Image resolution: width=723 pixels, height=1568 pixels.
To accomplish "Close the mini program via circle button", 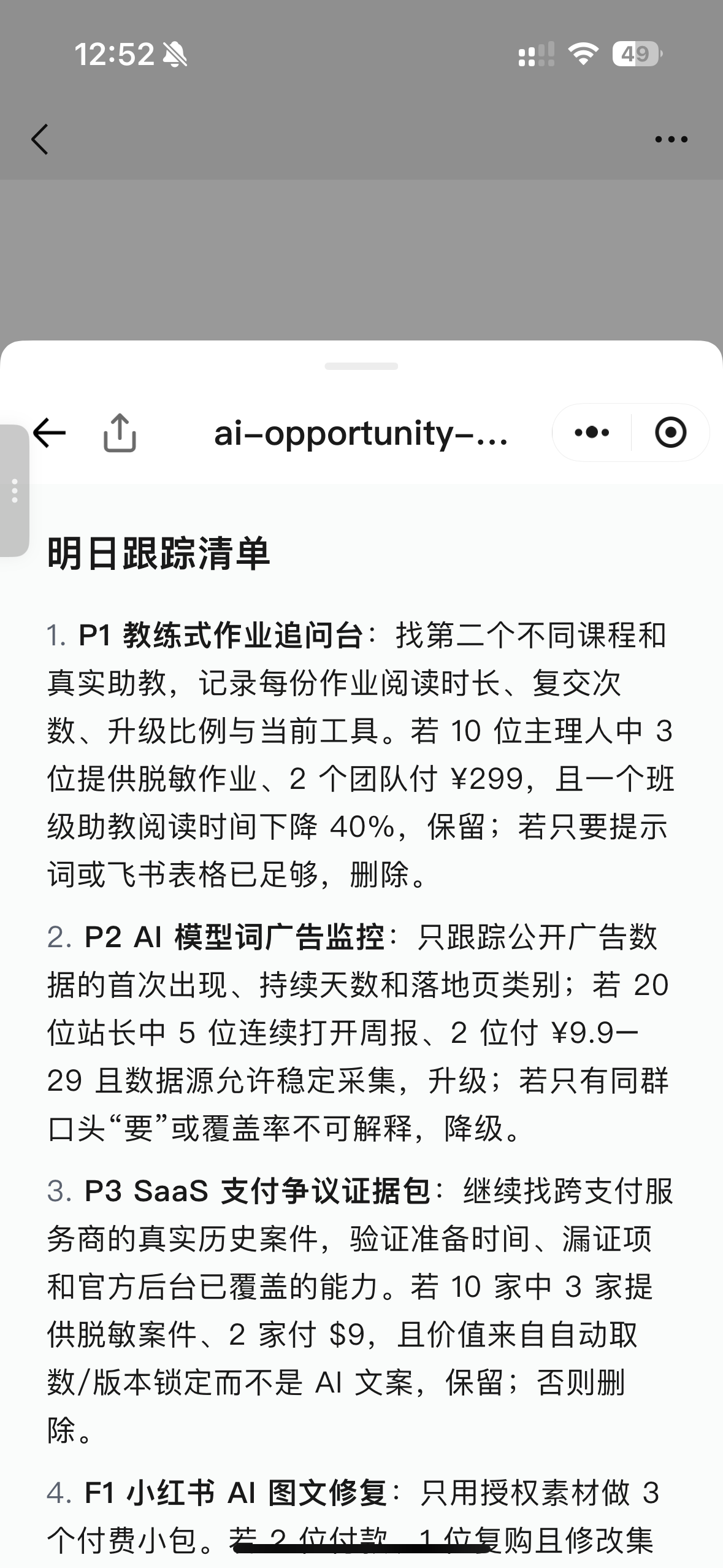I will (x=670, y=432).
